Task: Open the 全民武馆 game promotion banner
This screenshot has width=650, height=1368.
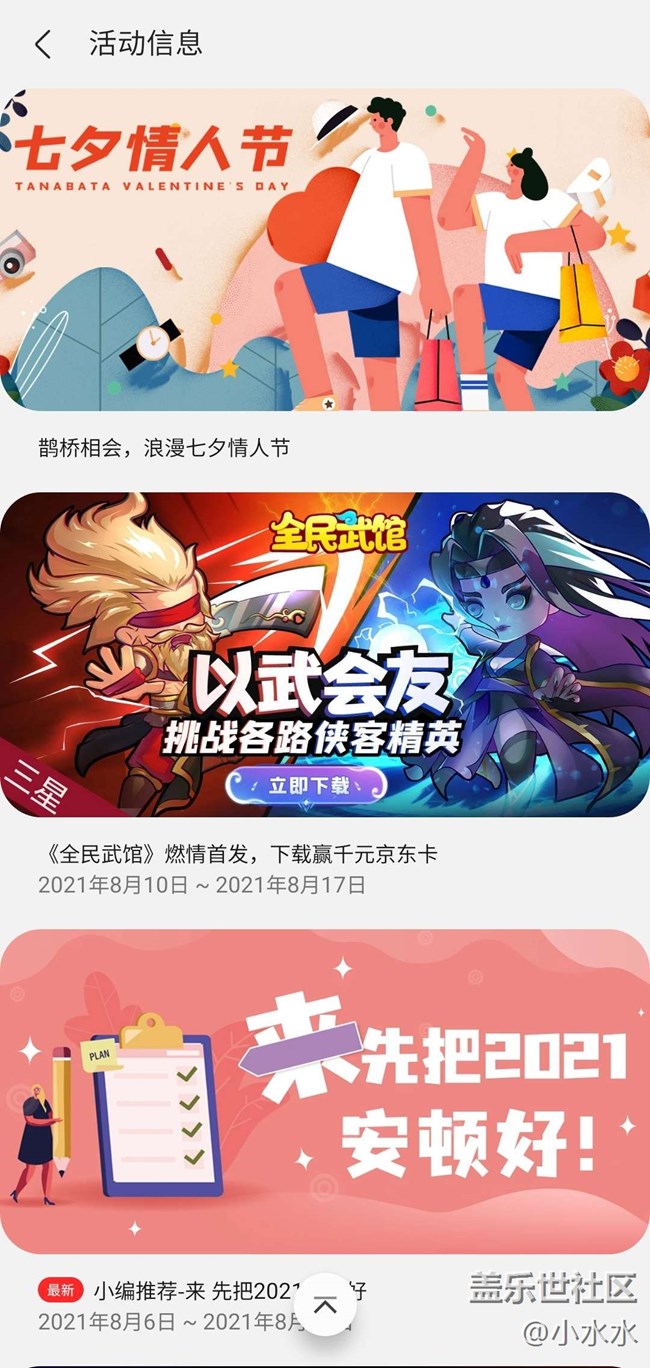Action: click(325, 655)
